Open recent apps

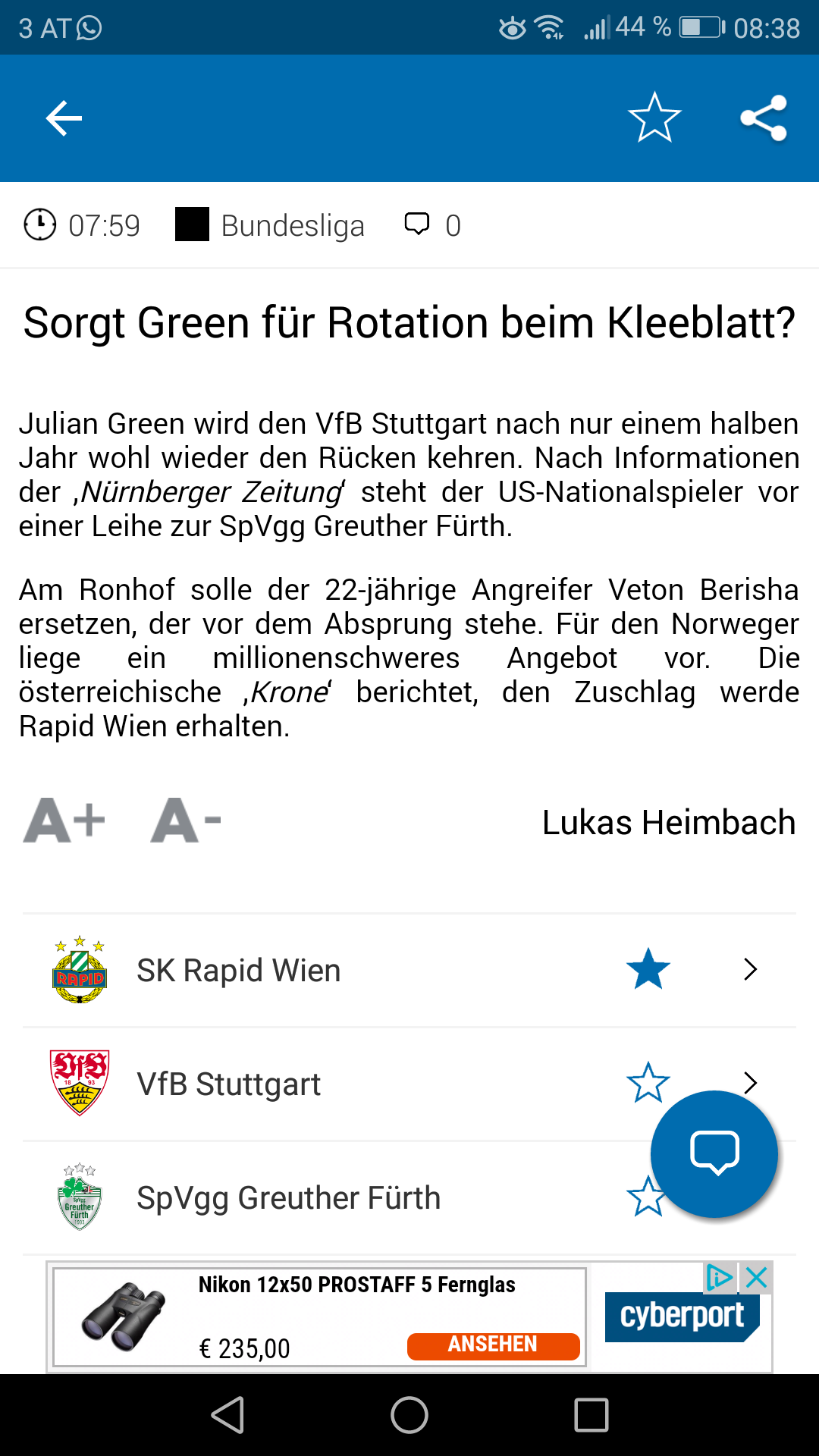click(x=591, y=1415)
